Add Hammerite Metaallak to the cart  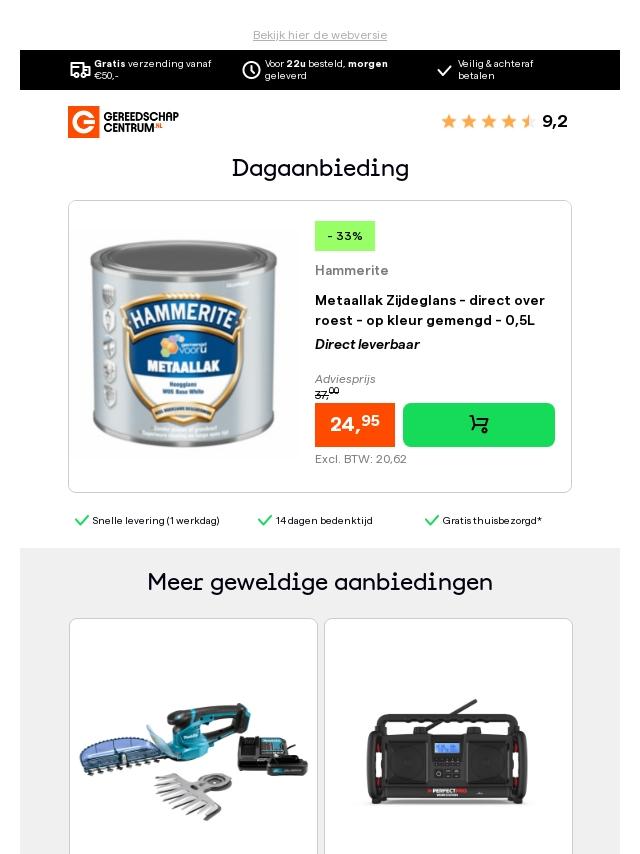[478, 425]
